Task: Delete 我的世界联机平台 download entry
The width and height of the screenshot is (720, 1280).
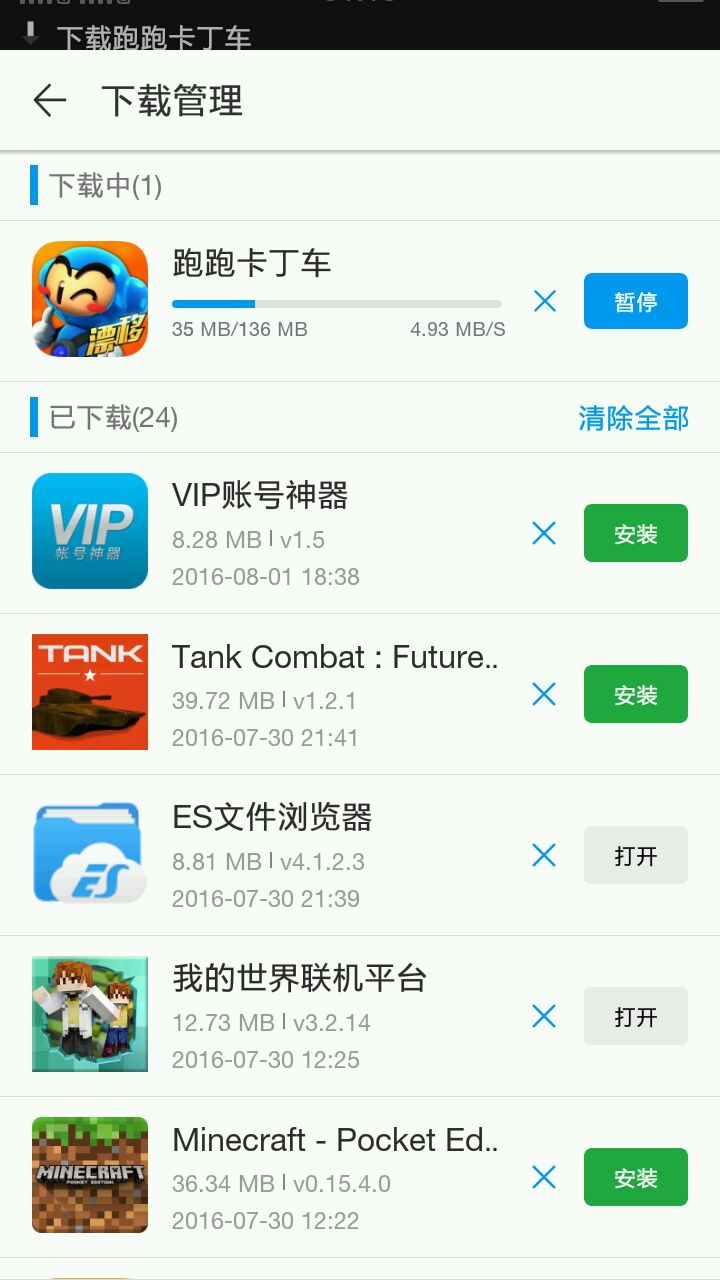Action: 544,1016
